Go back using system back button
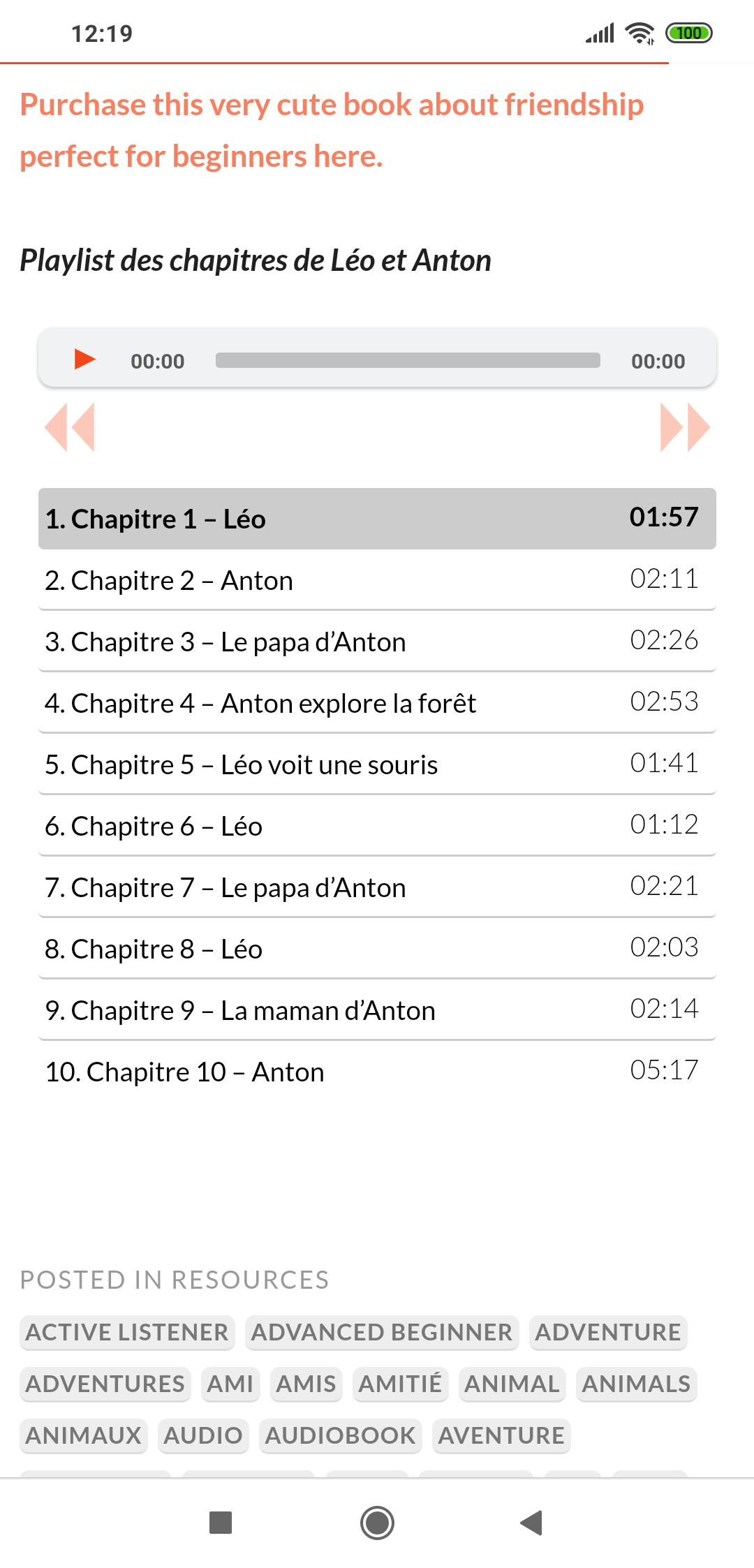Screen dimensions: 754x1568 [532, 1523]
